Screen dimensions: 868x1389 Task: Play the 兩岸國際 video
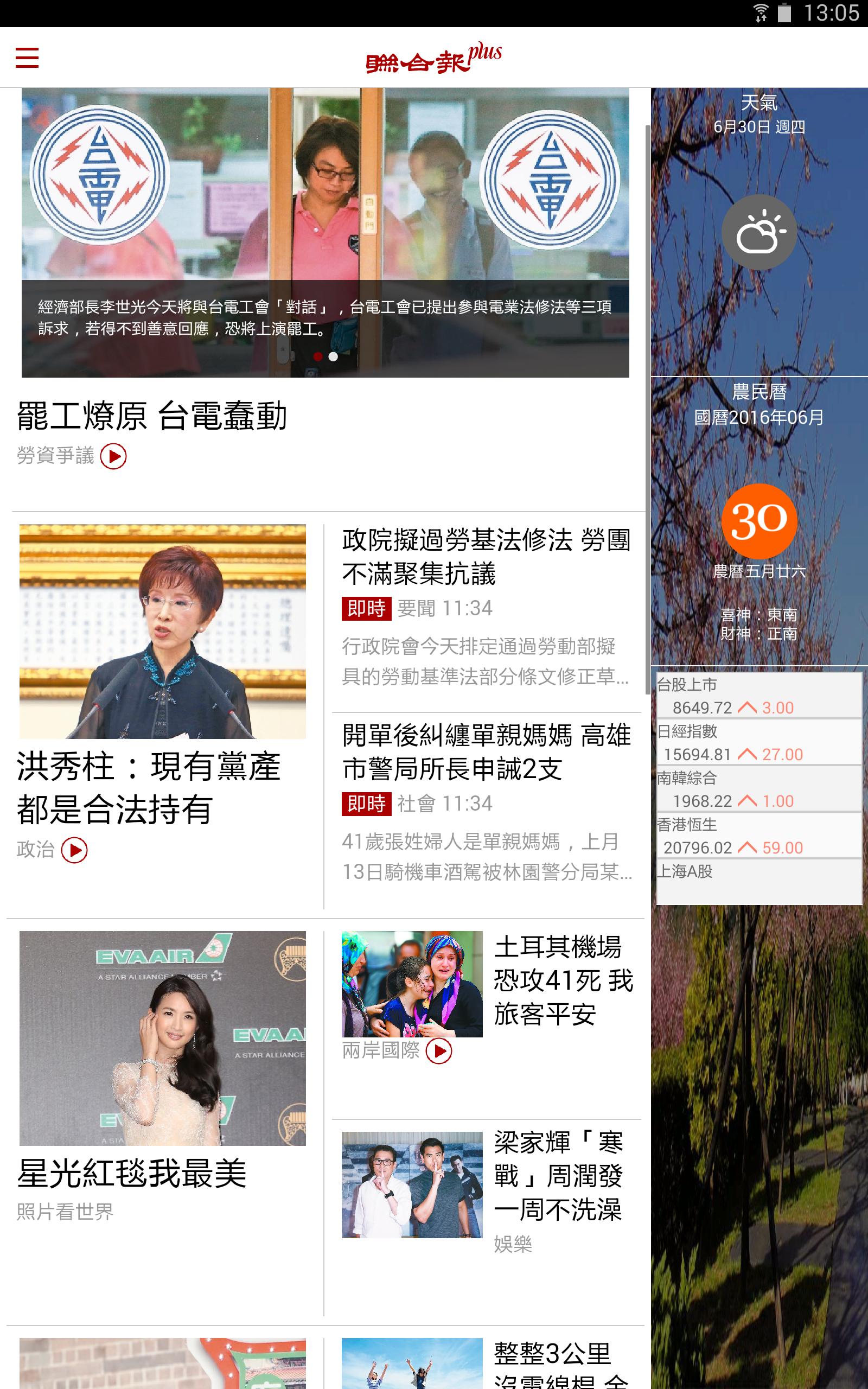coord(439,1051)
